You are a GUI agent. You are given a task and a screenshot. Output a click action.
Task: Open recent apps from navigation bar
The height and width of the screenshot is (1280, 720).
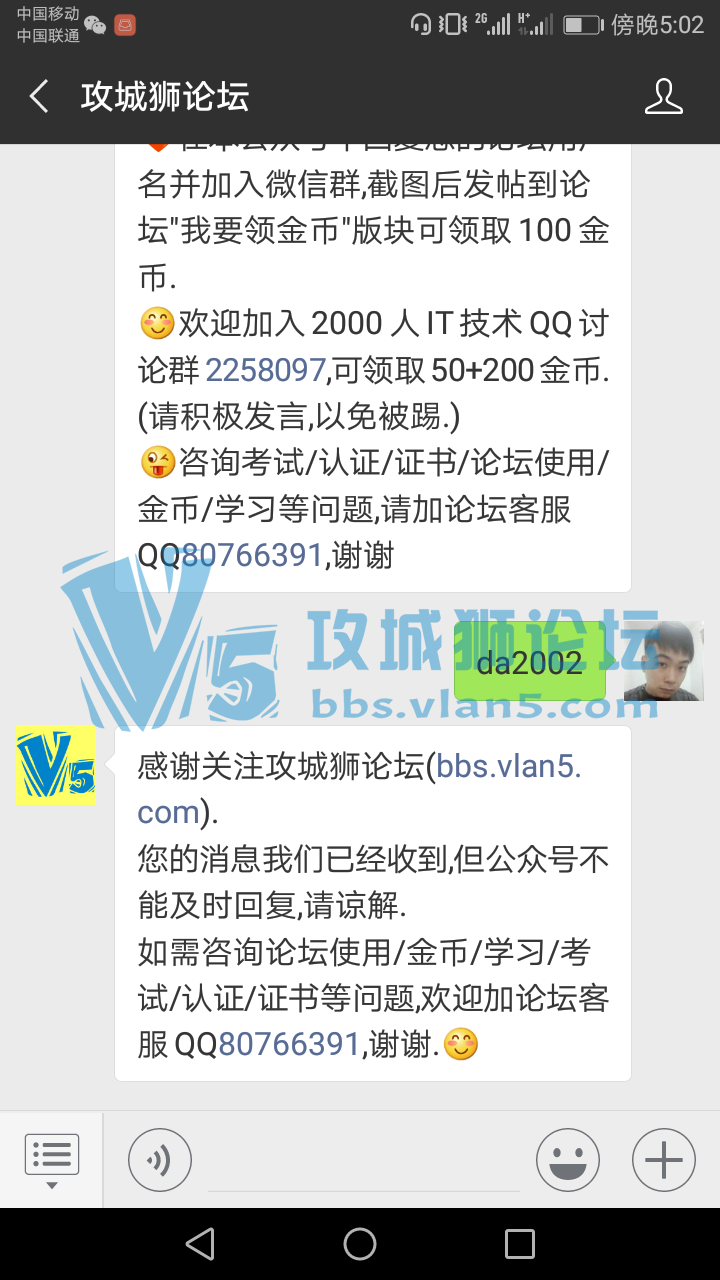click(x=520, y=1244)
